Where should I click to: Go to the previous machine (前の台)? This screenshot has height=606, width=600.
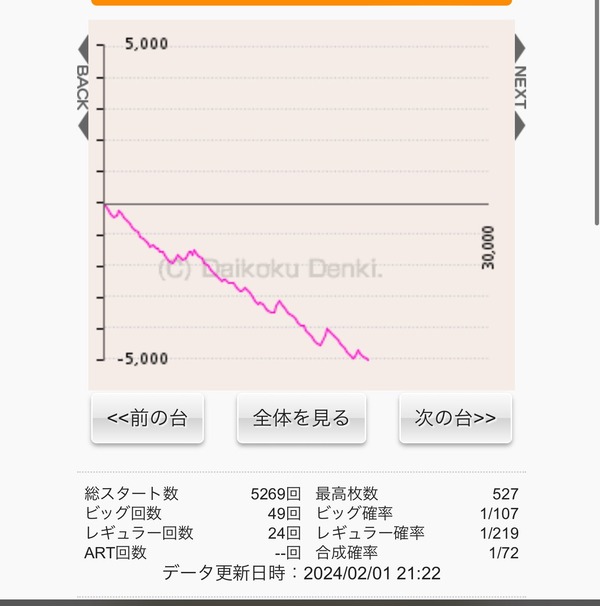coord(147,418)
